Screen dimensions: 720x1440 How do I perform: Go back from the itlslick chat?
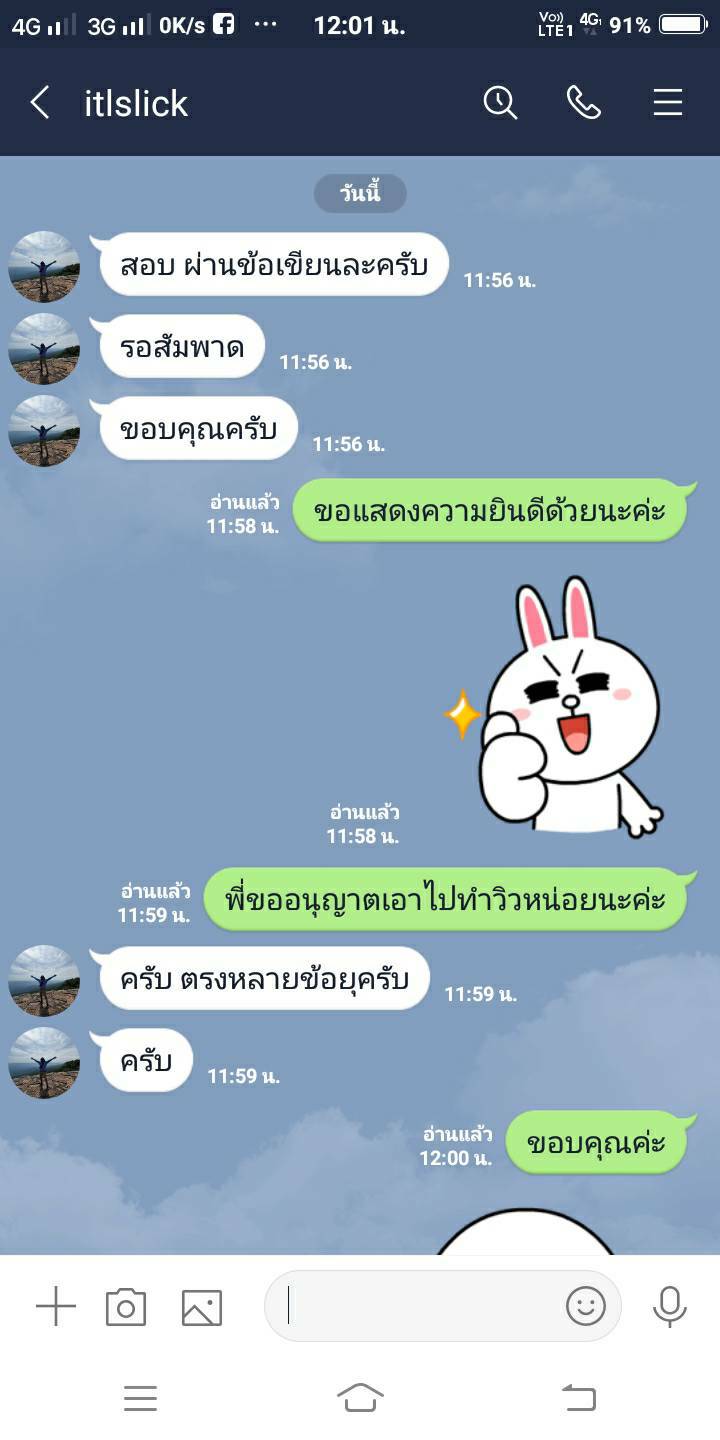[x=40, y=103]
